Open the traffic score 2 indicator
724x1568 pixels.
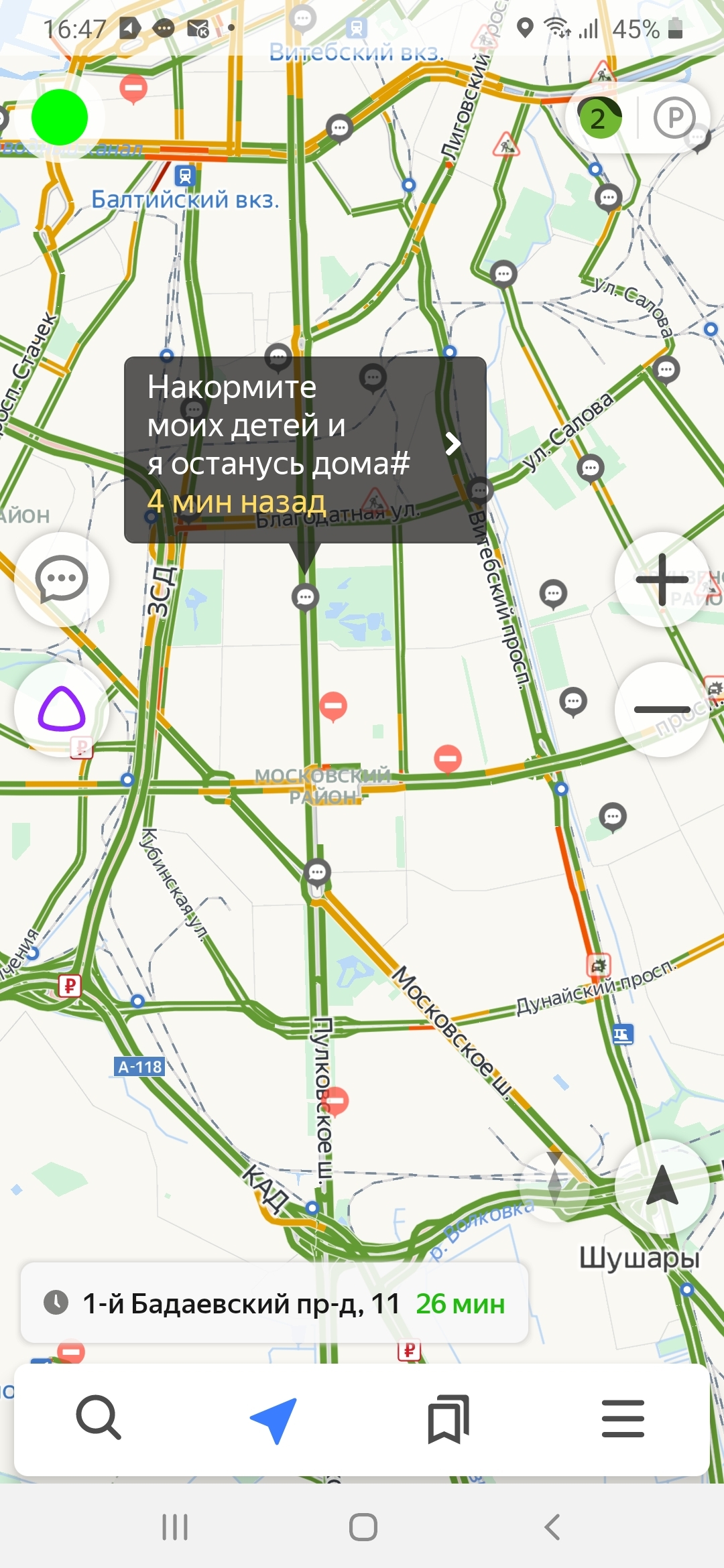point(599,119)
